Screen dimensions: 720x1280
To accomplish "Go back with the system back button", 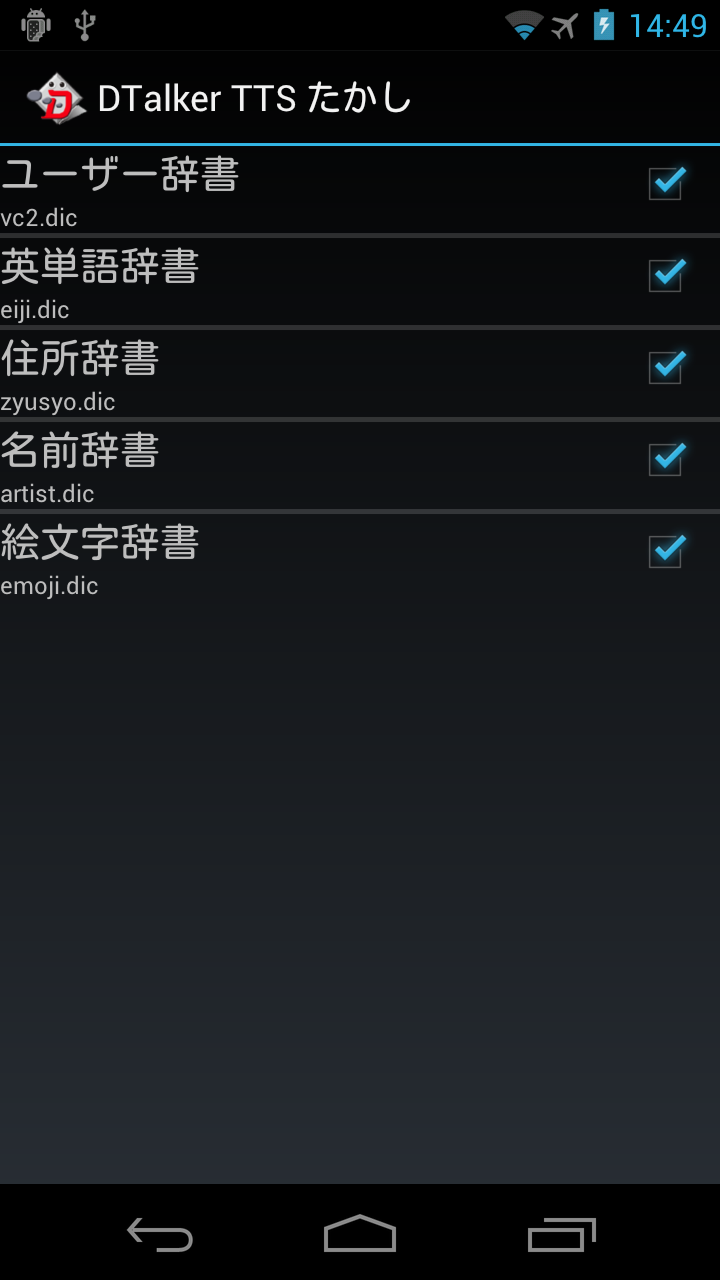I will click(x=160, y=1235).
